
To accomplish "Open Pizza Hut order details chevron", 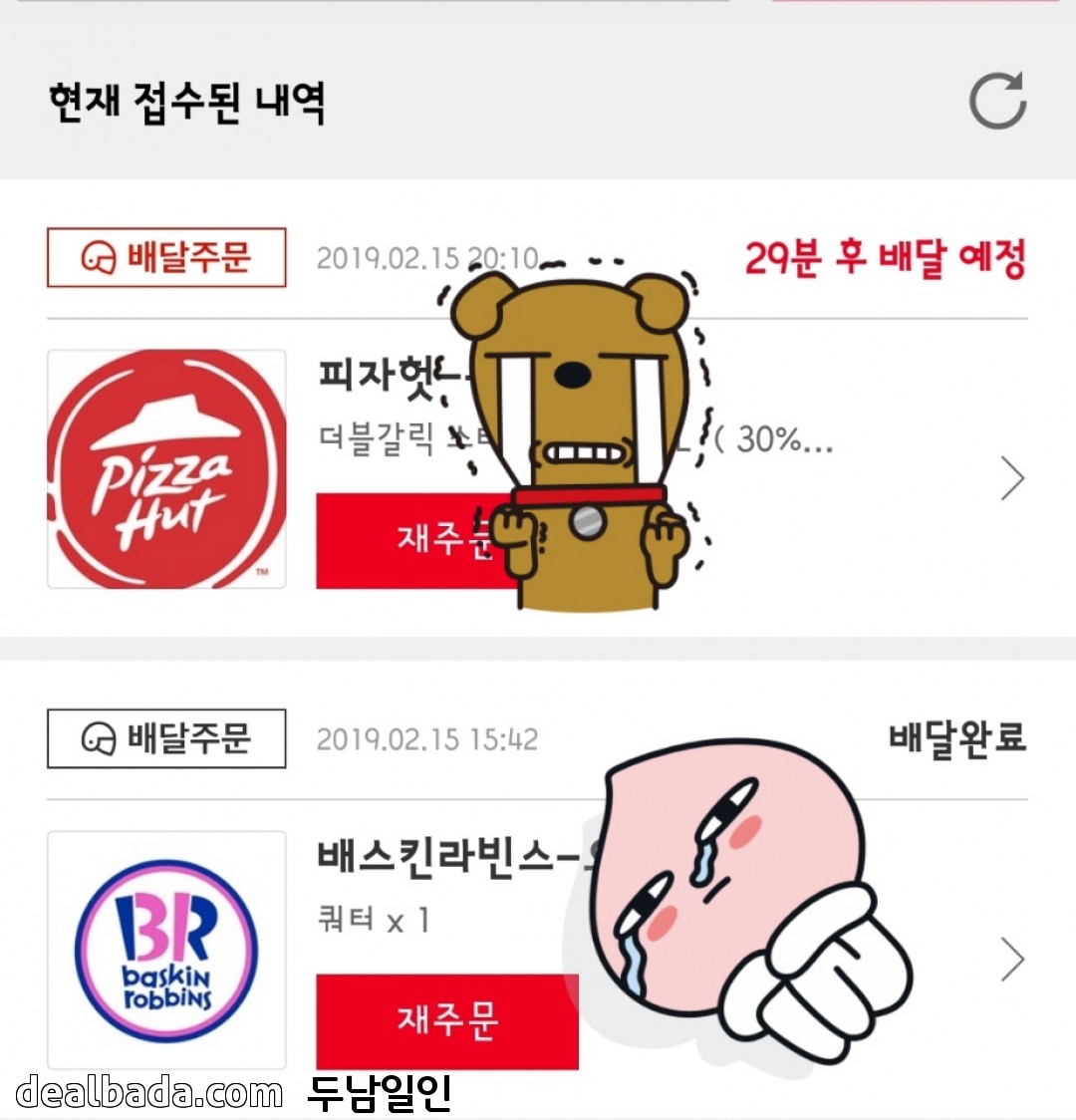I will [1012, 479].
